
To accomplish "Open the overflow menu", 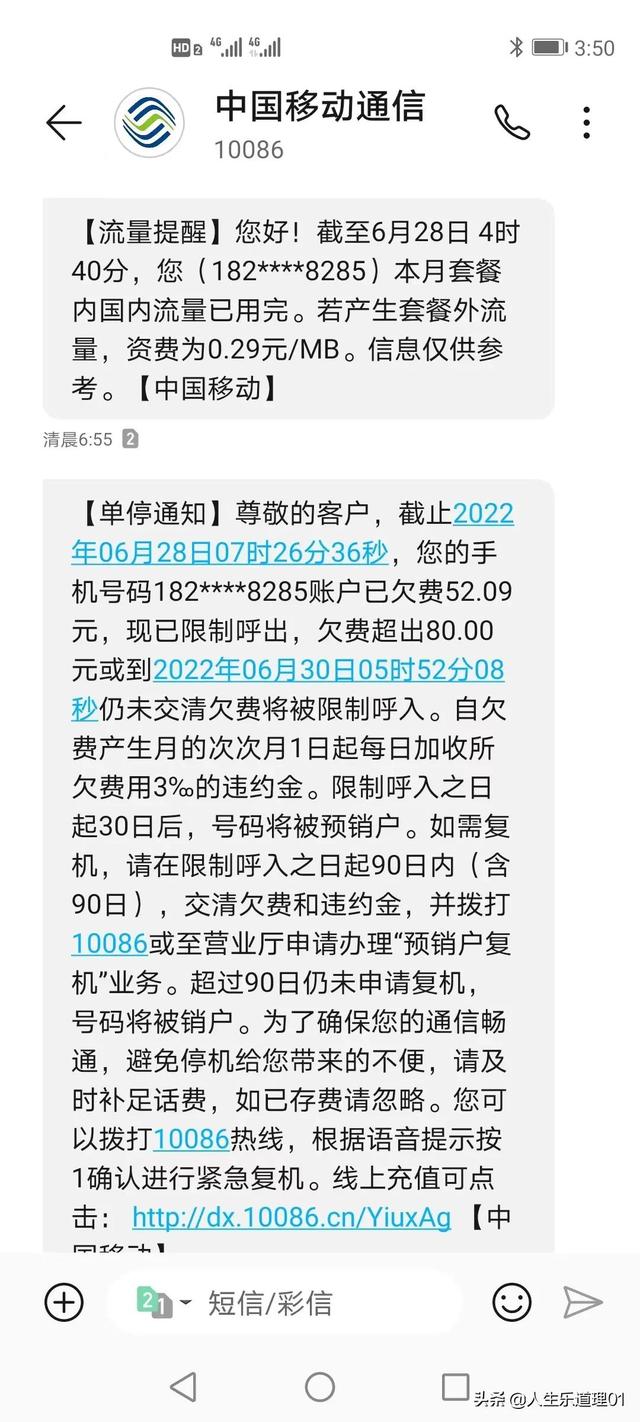I will point(587,122).
